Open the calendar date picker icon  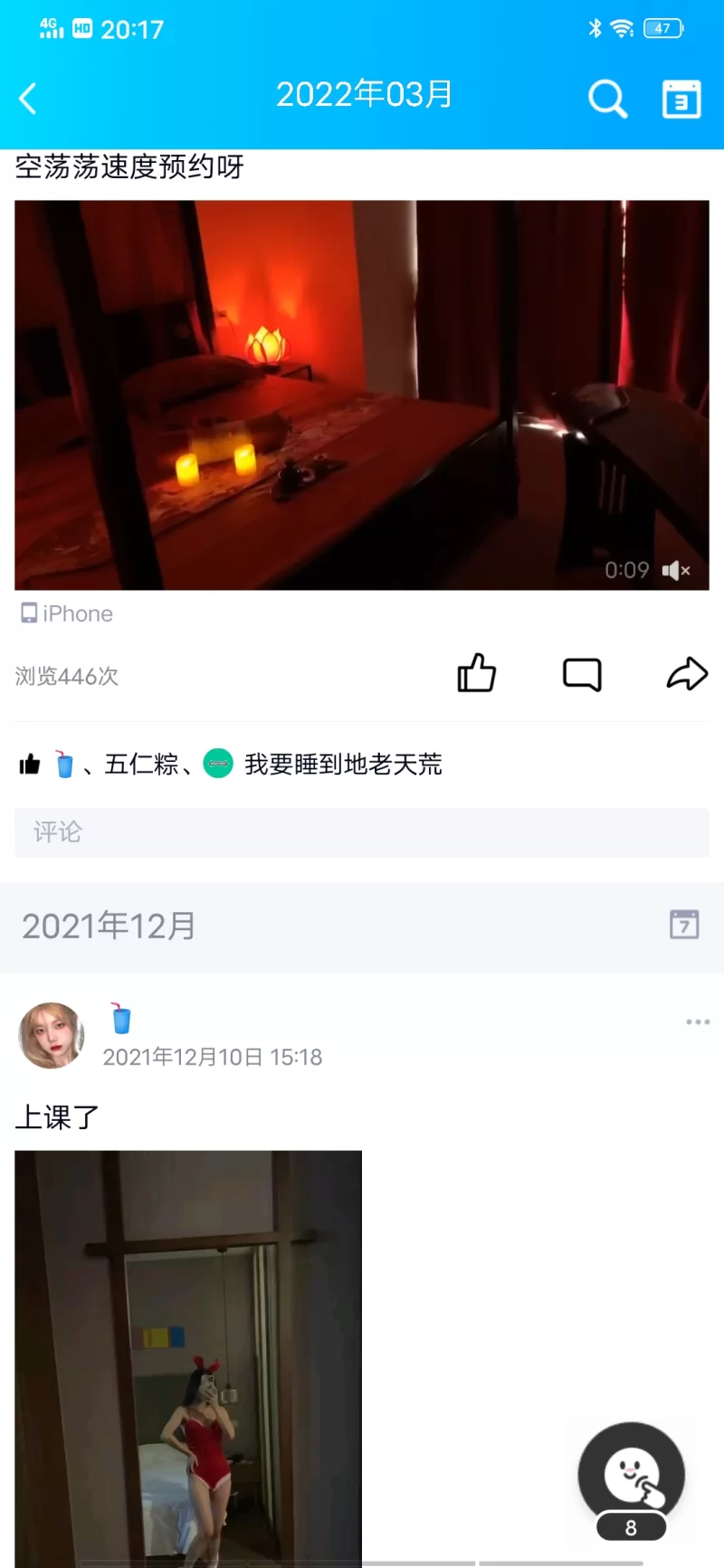[x=681, y=100]
